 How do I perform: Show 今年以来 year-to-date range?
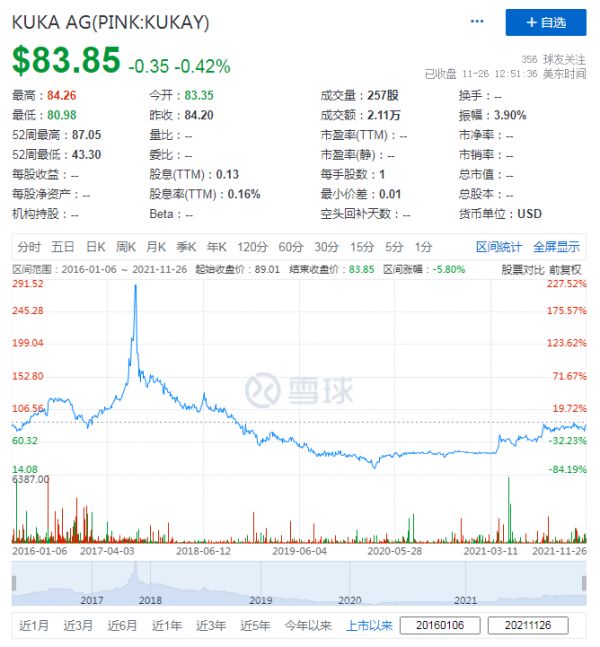[306, 626]
